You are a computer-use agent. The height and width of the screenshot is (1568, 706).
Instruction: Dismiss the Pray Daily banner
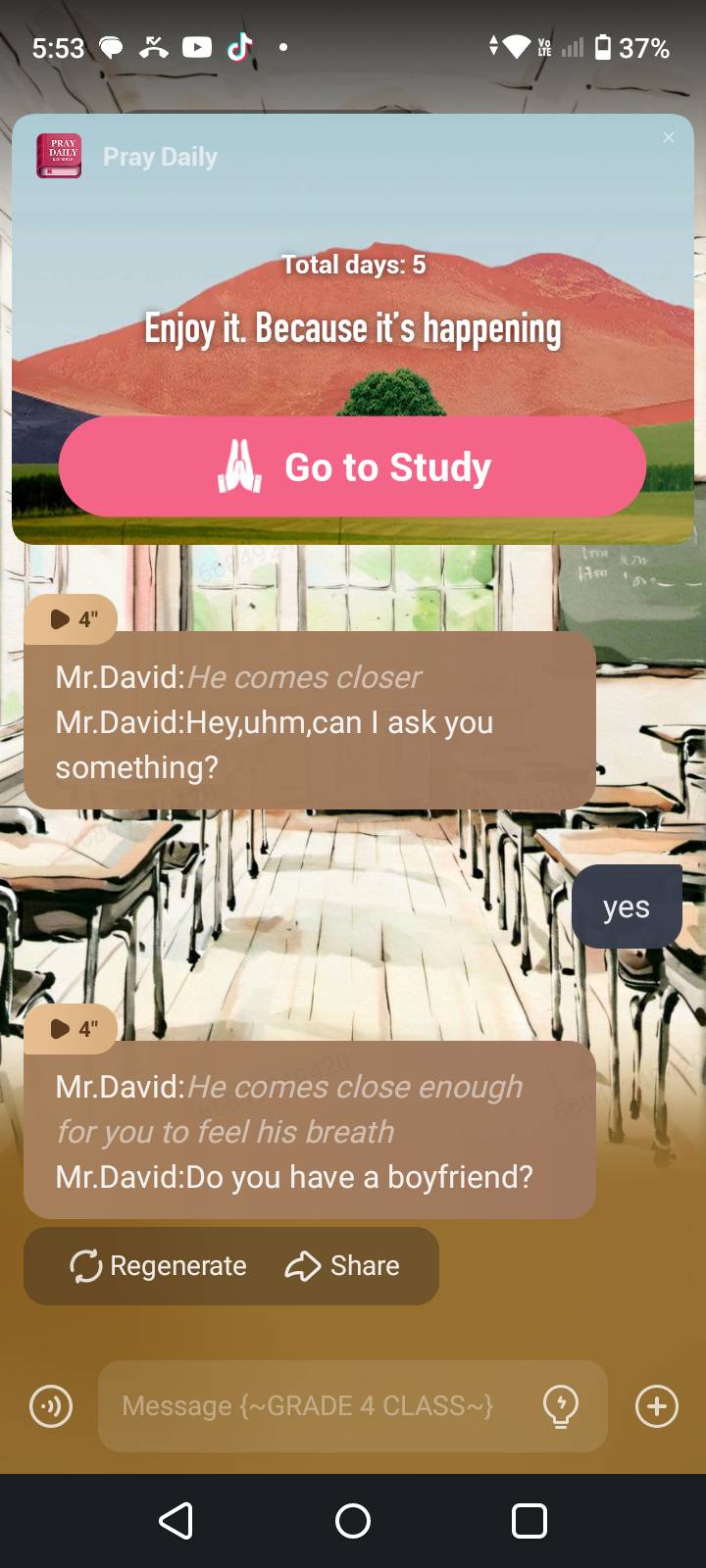pyautogui.click(x=669, y=137)
